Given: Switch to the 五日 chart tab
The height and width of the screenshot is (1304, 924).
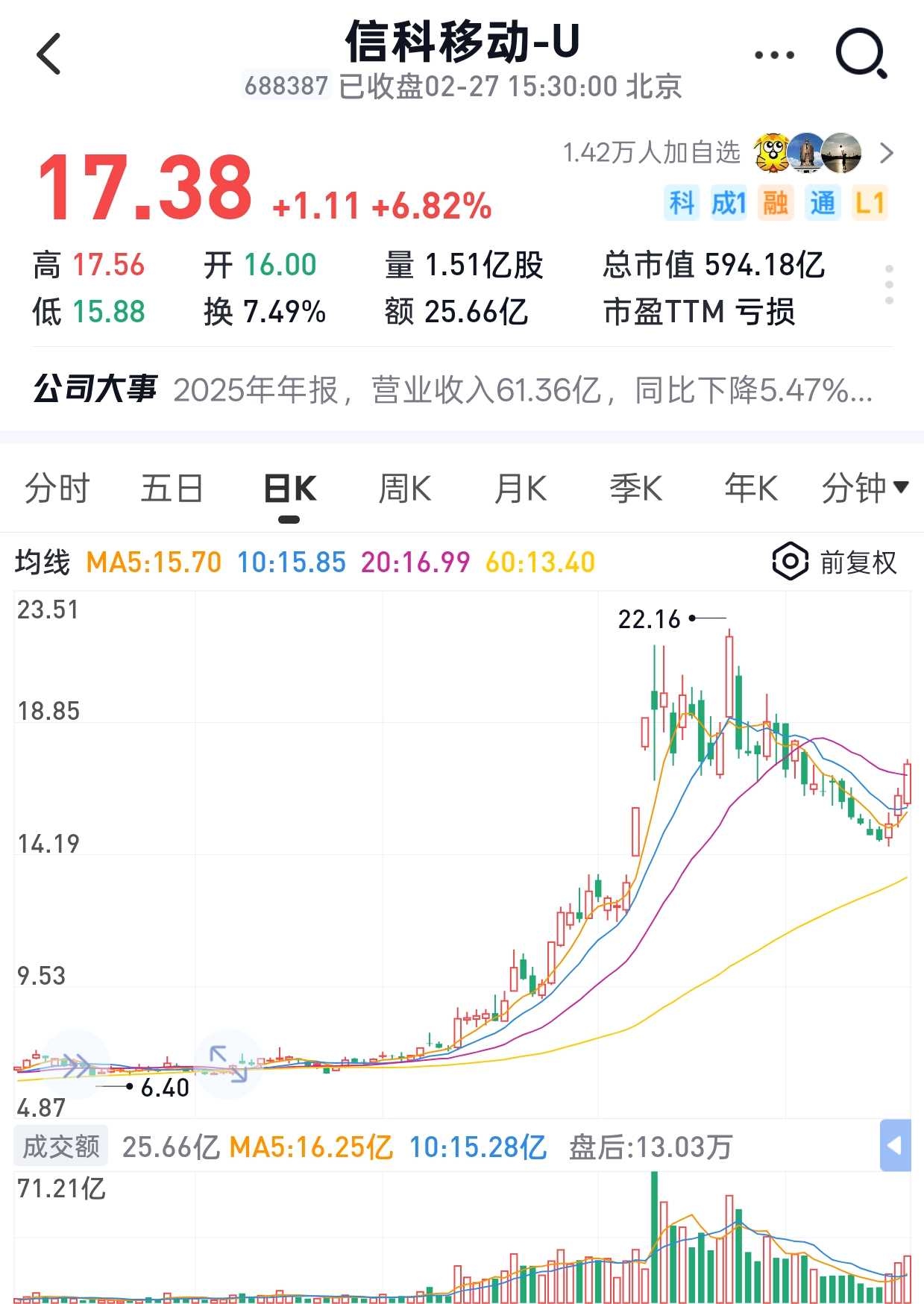Looking at the screenshot, I should pos(172,489).
